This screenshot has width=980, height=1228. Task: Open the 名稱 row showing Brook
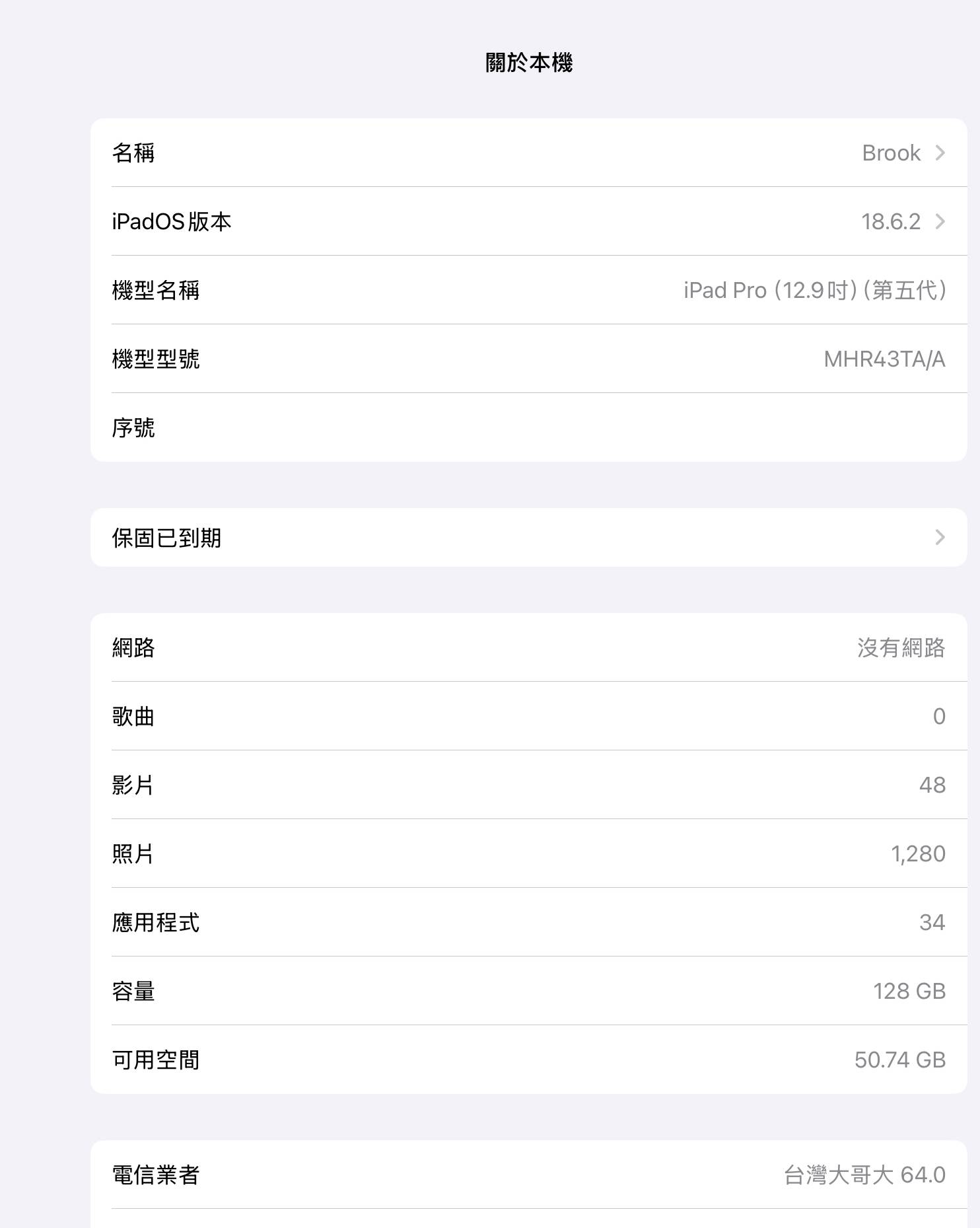(x=528, y=153)
